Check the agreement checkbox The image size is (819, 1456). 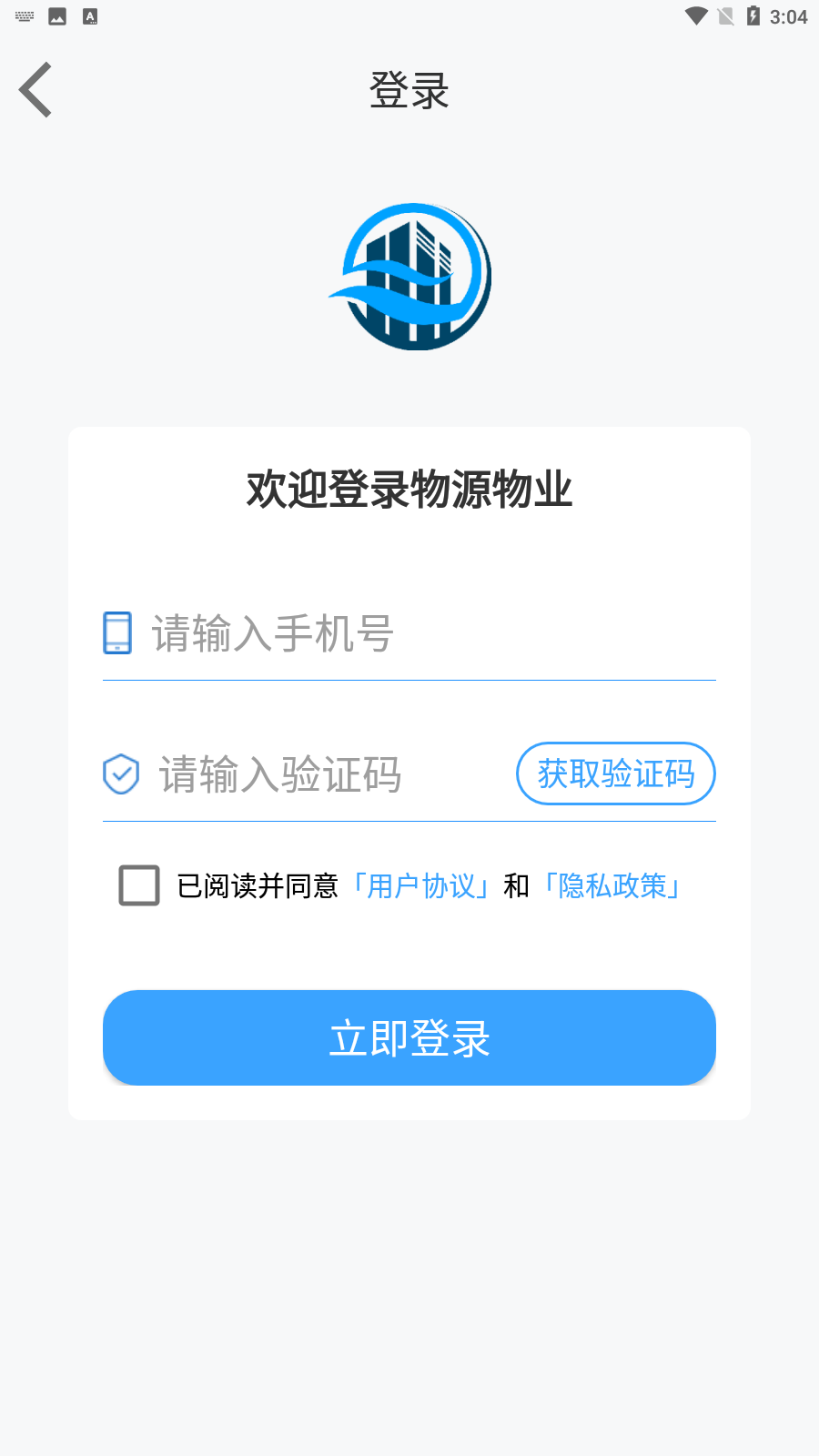[x=139, y=885]
